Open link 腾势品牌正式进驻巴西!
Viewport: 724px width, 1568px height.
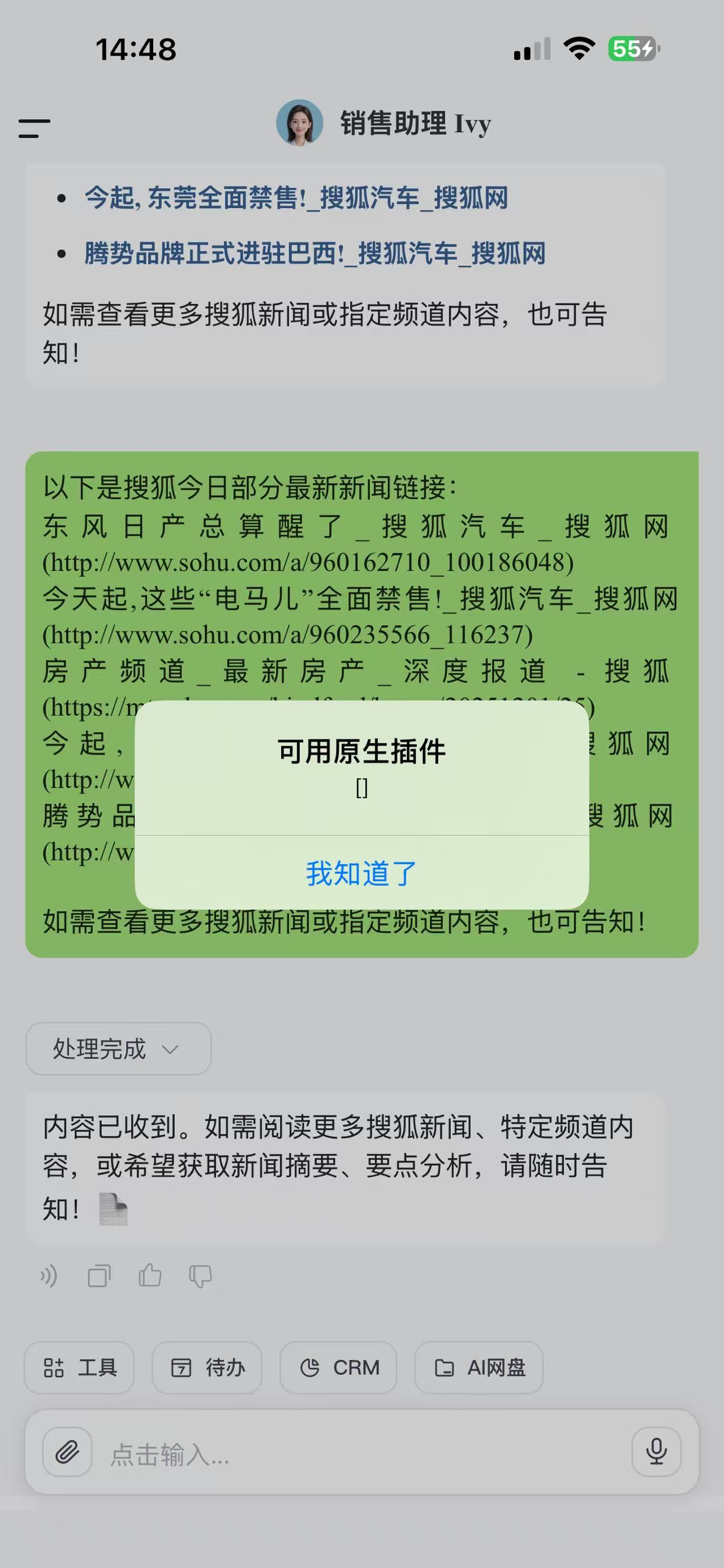click(315, 253)
